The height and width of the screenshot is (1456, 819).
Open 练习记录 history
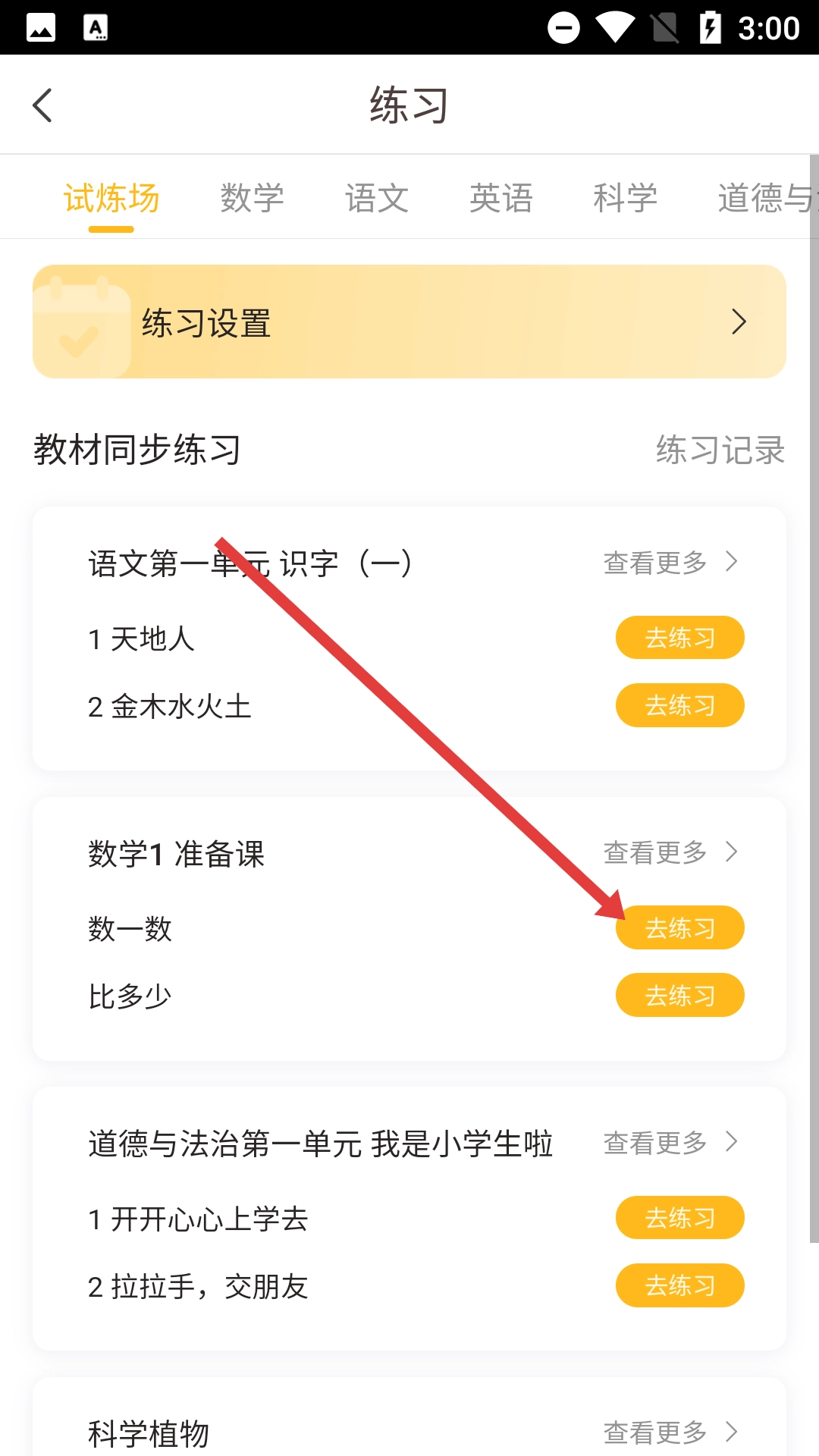click(x=720, y=450)
